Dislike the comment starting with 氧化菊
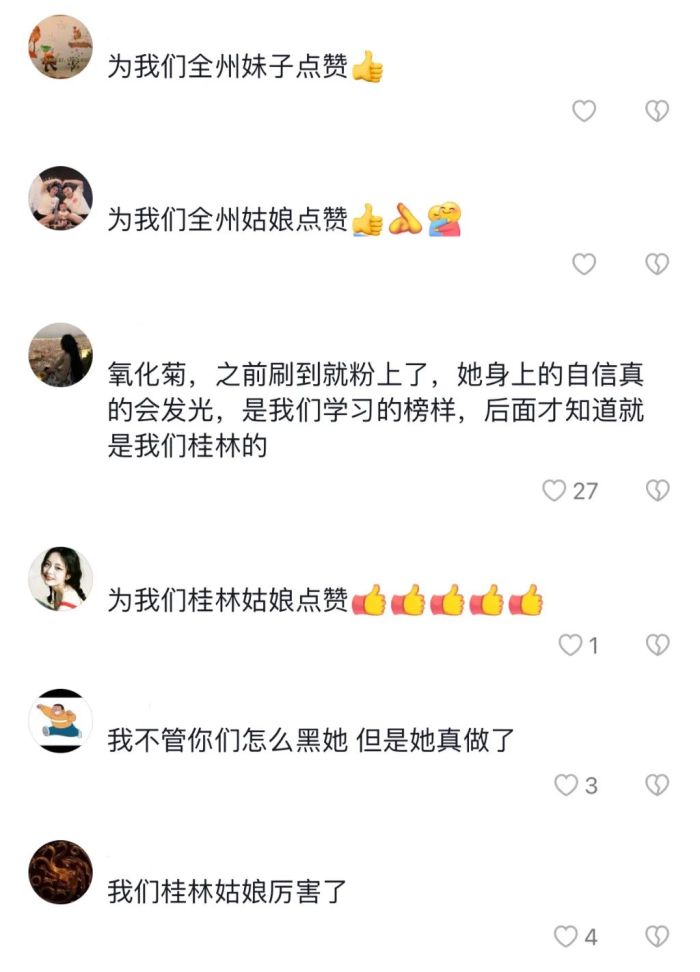Viewport: 700px width, 972px height. (656, 490)
